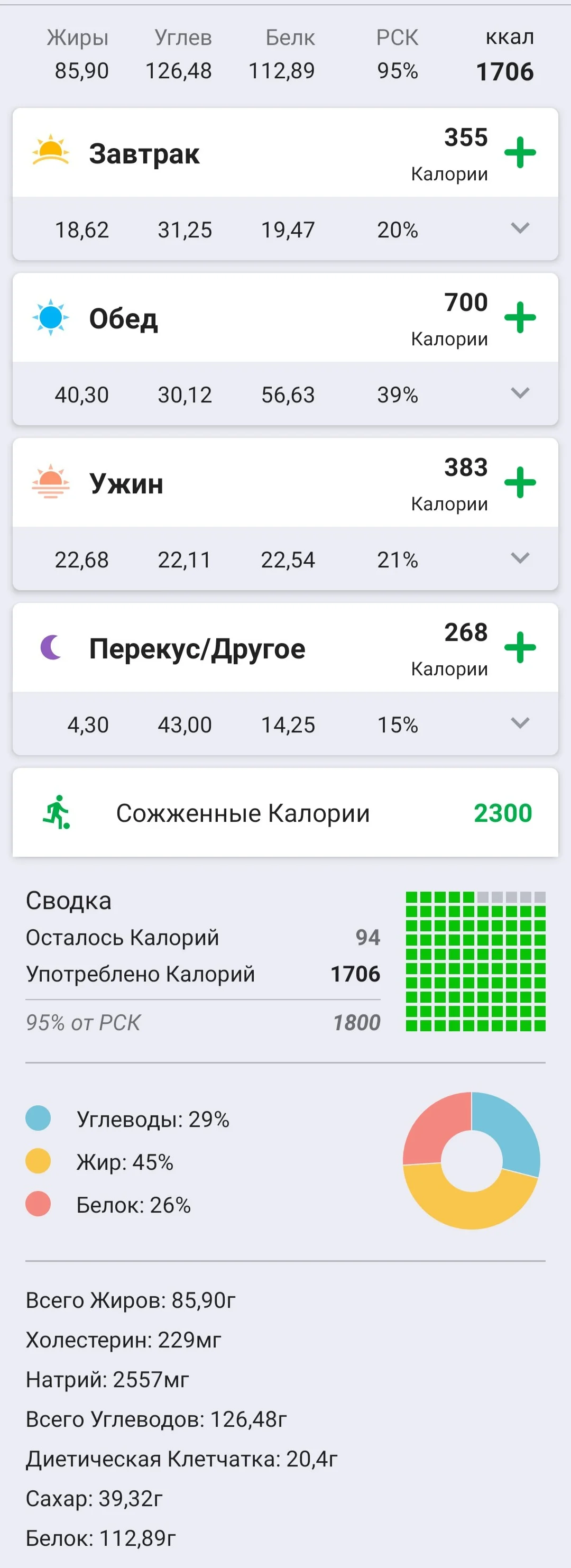Screen dimensions: 571x1568
Task: Select the Углеводы legend circle
Action: (39, 1117)
